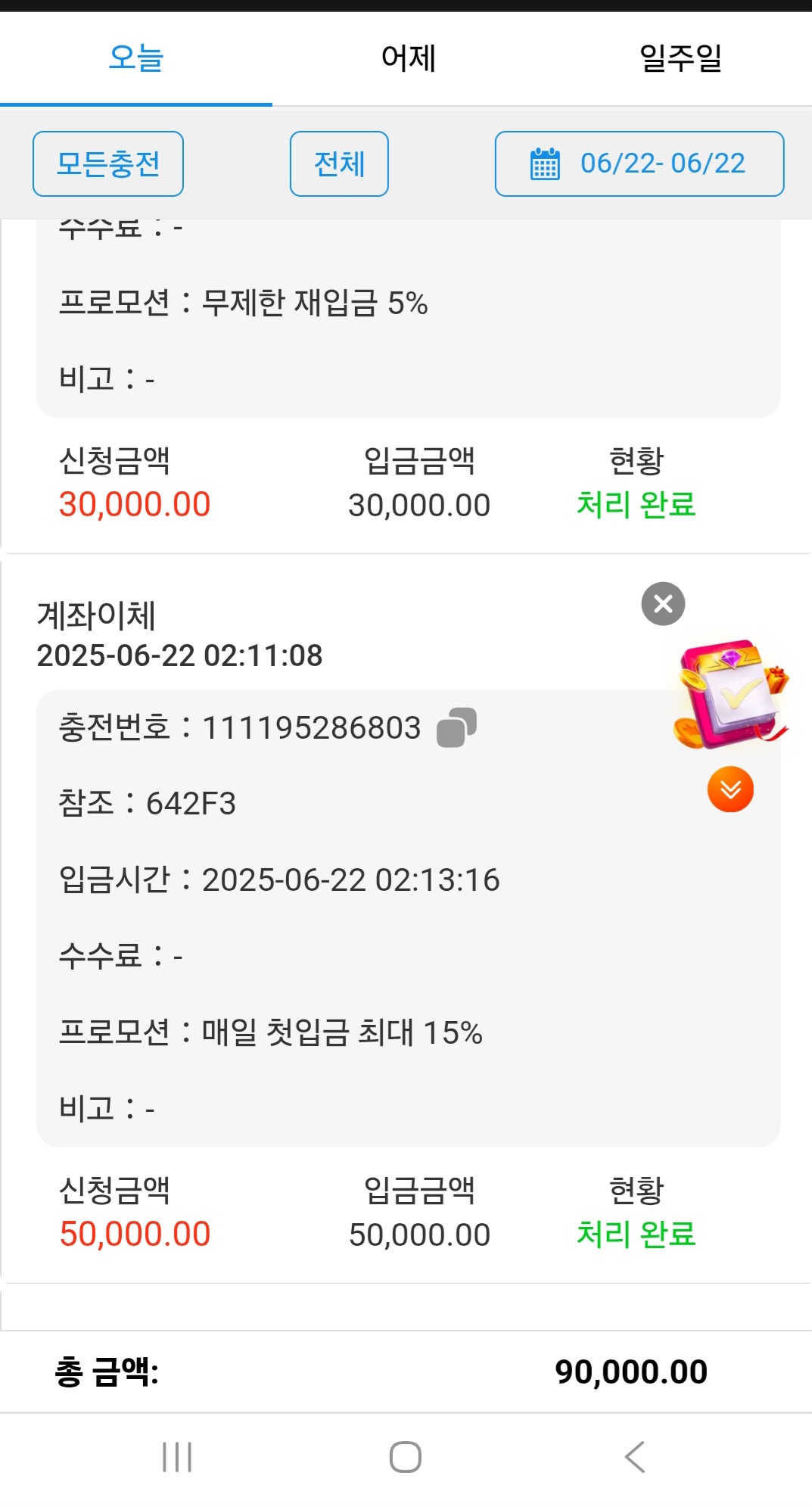Image resolution: width=812 pixels, height=1507 pixels.
Task: Switch to the 어제 tab
Action: point(408,58)
